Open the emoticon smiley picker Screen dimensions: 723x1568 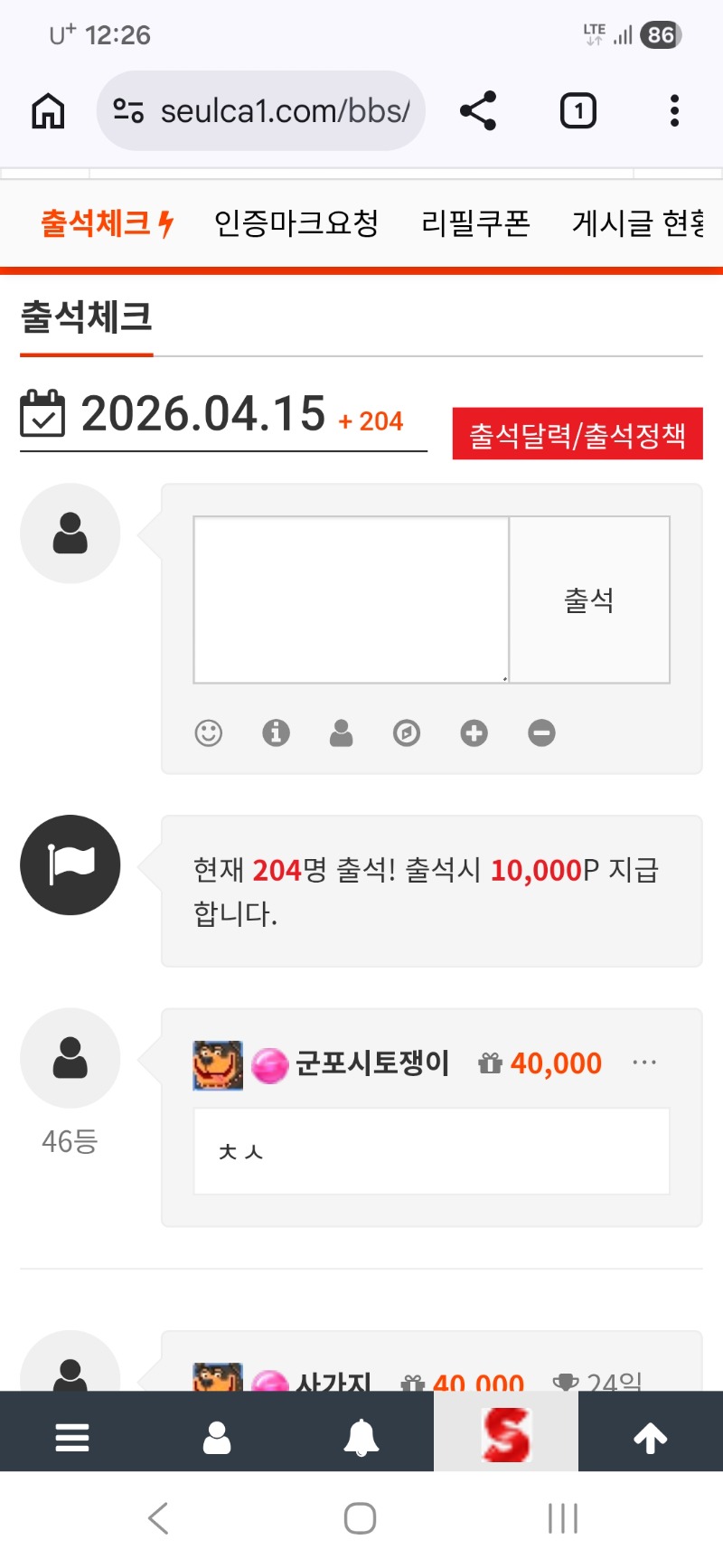209,732
